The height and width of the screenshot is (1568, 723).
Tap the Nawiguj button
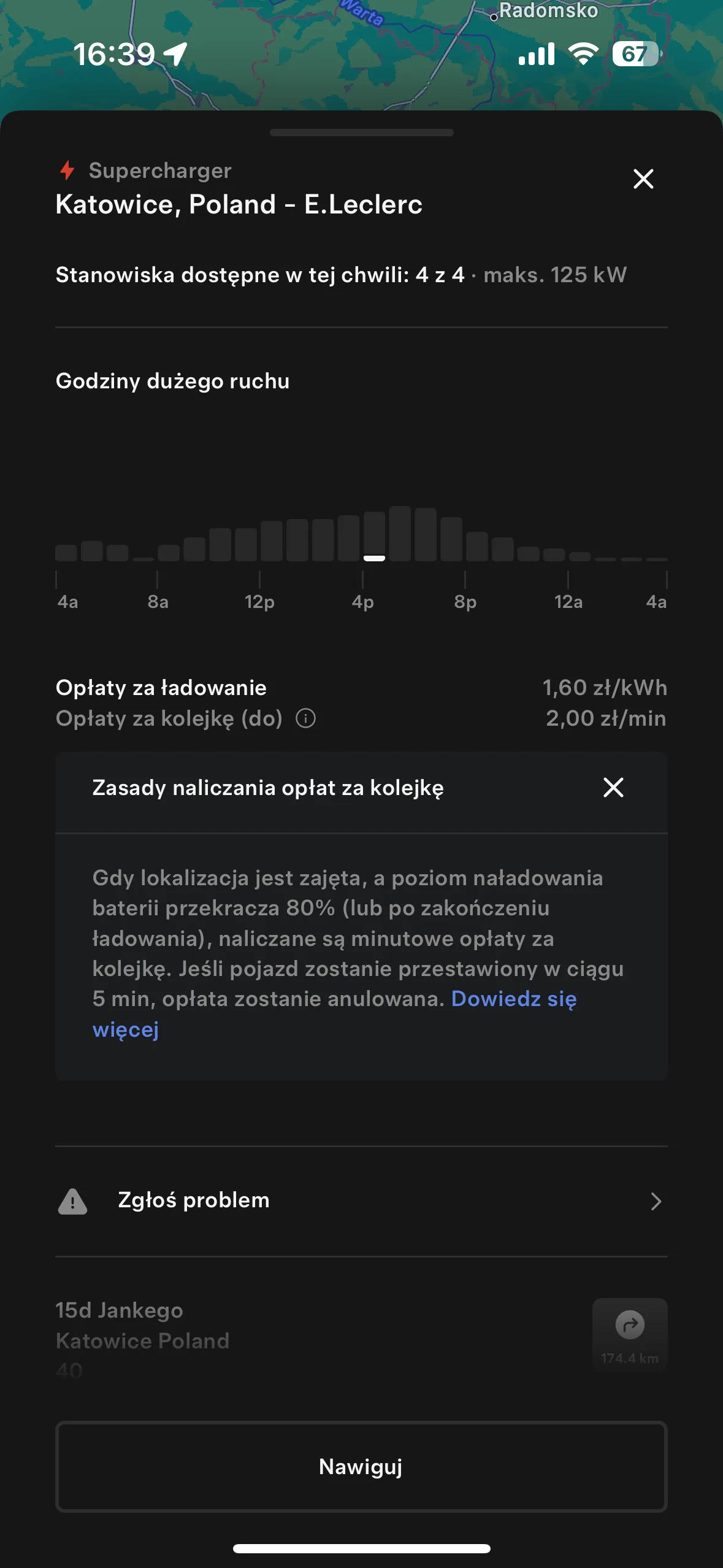(361, 1466)
